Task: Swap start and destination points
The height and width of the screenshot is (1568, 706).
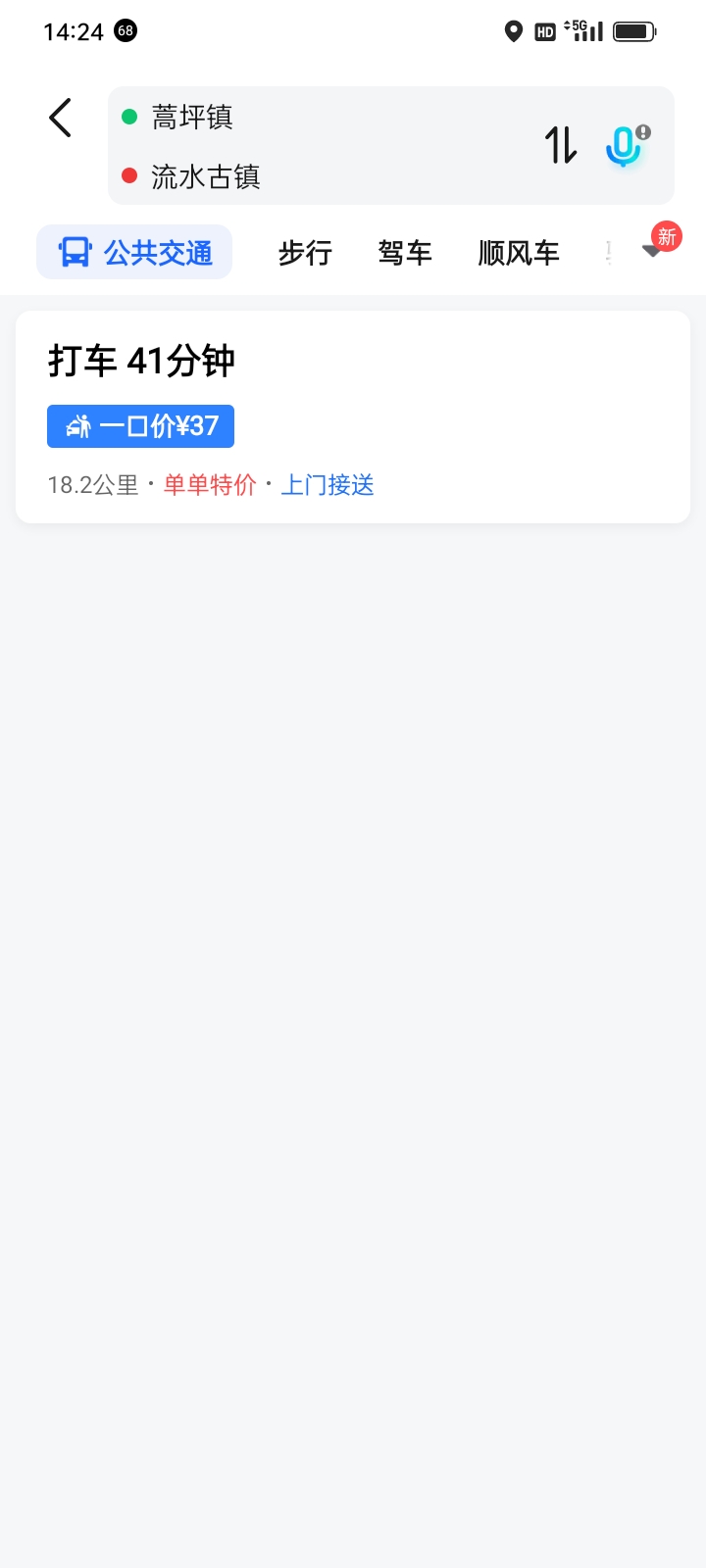Action: 561,145
